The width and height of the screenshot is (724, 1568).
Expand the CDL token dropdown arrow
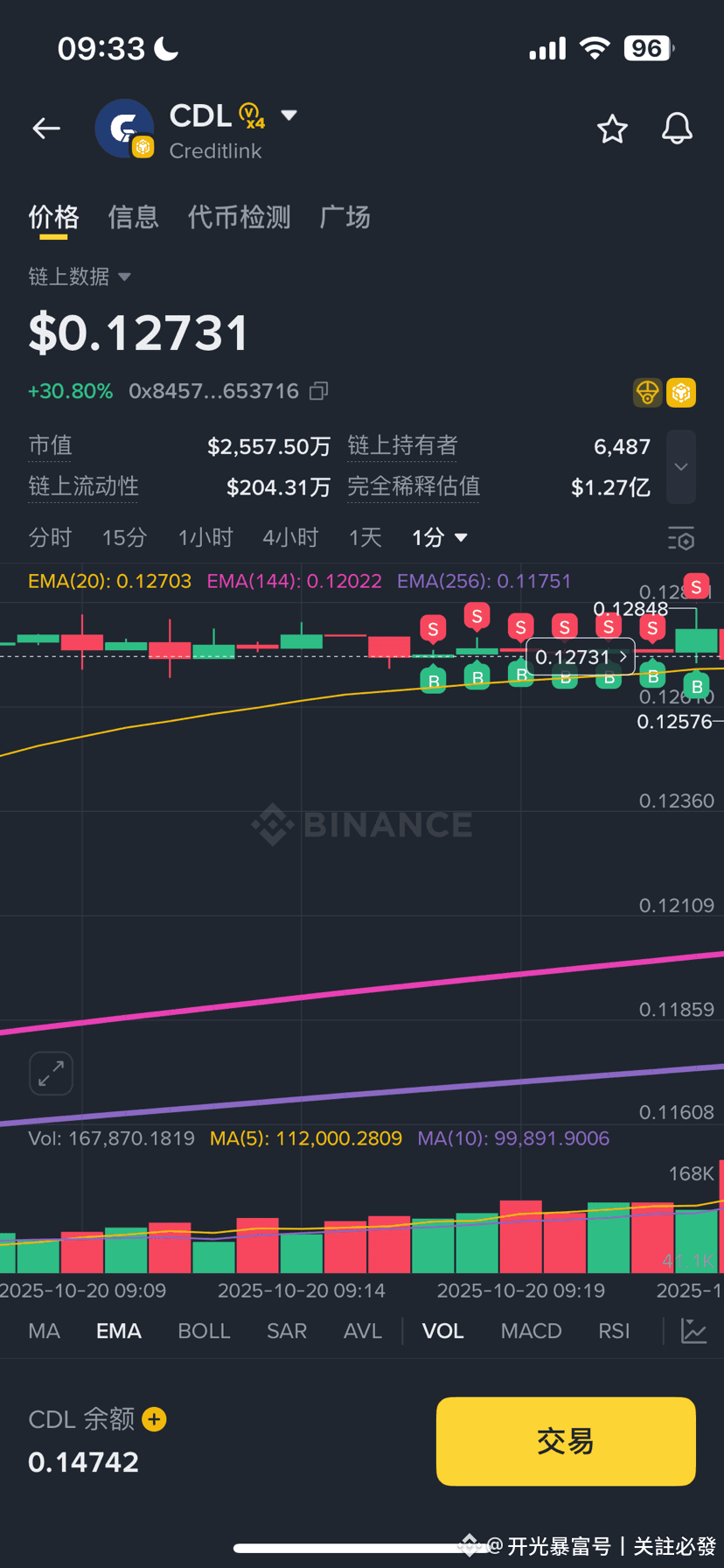(289, 115)
